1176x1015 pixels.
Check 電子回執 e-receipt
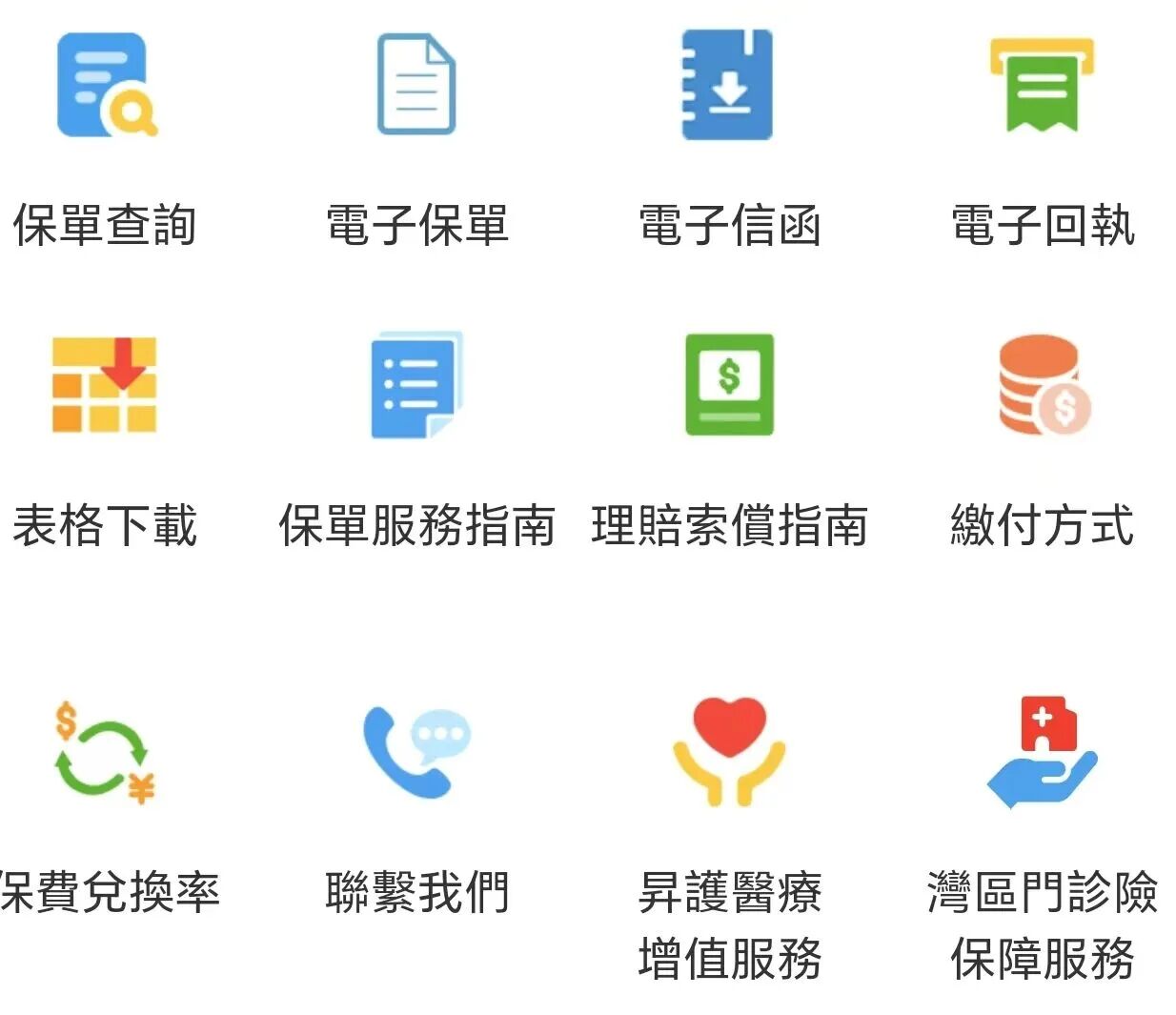(1042, 86)
